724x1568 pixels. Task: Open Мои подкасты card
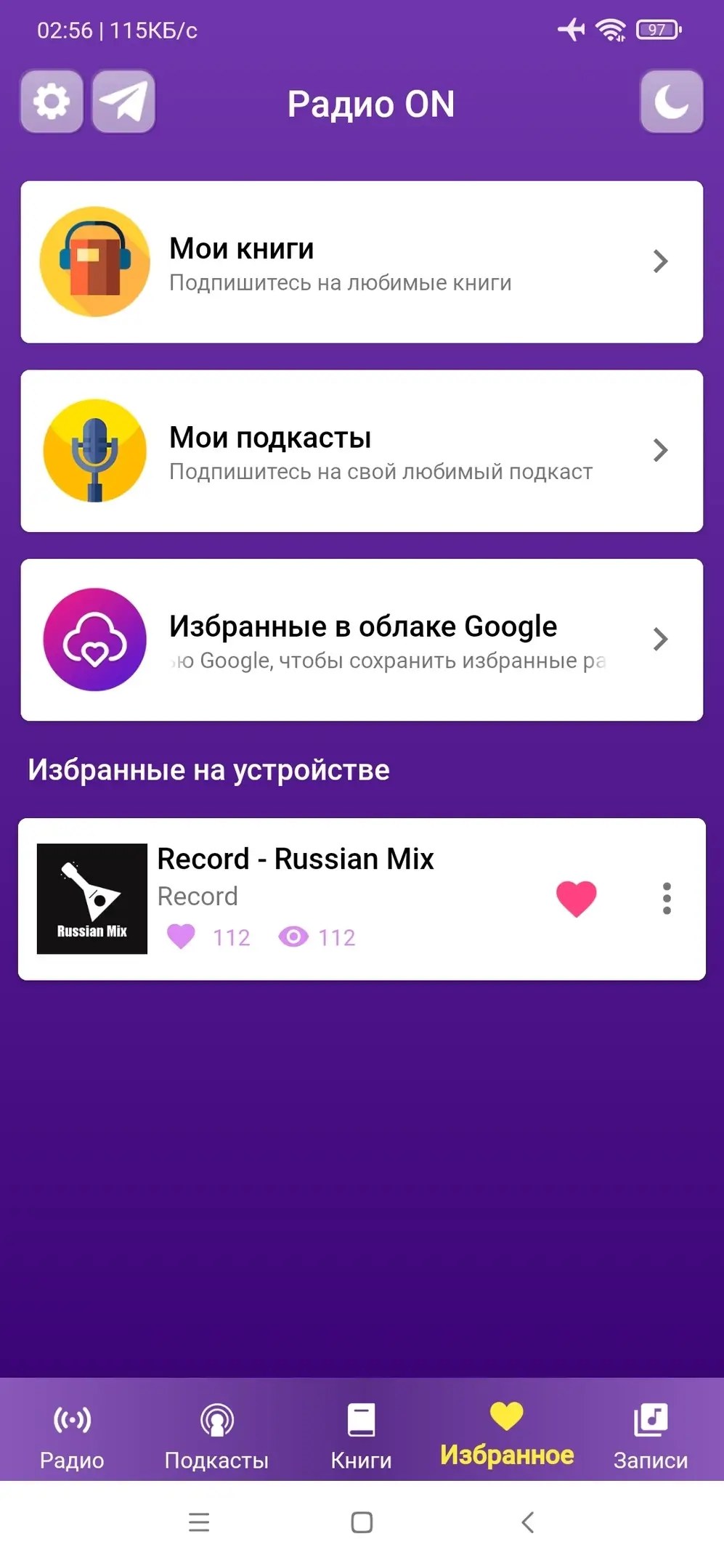coord(362,451)
